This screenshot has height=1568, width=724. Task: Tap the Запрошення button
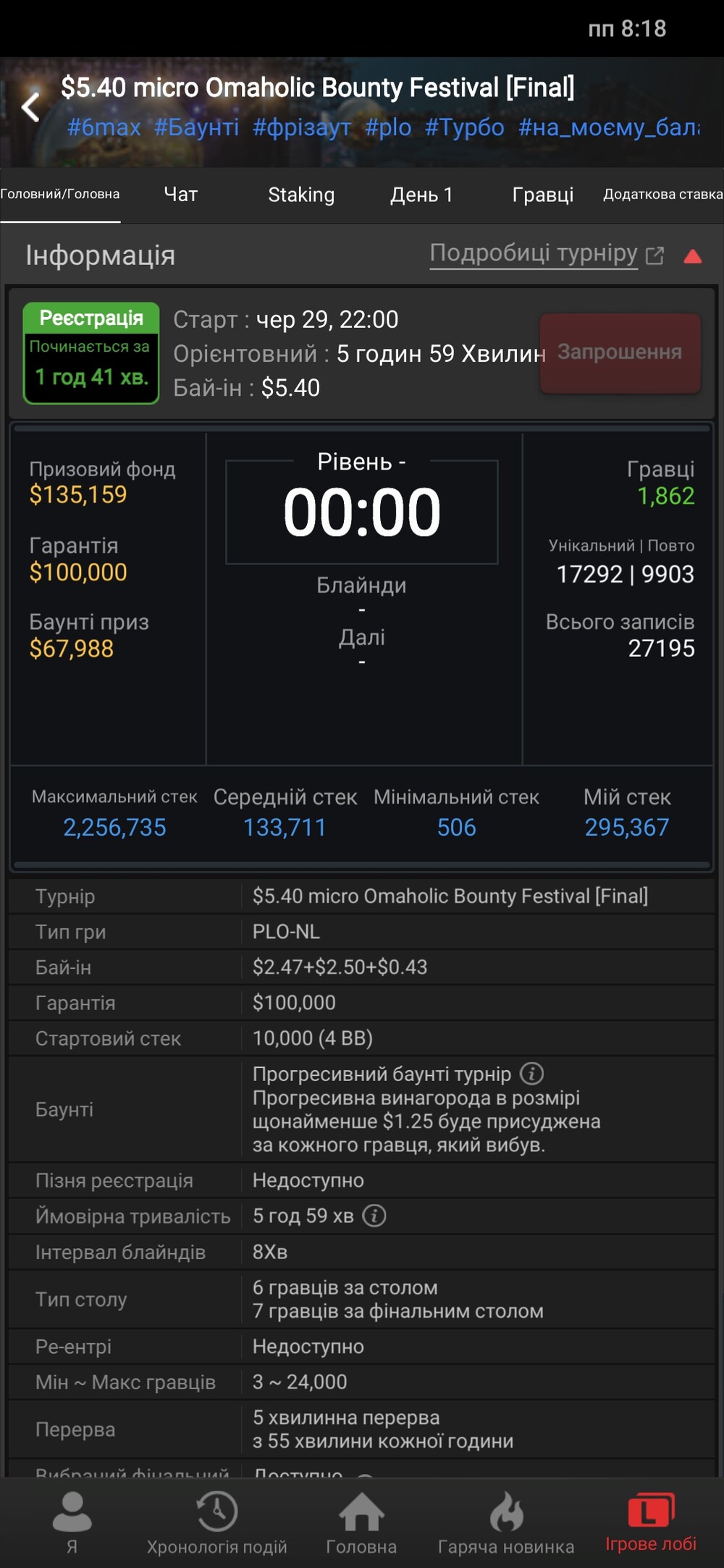click(x=620, y=352)
